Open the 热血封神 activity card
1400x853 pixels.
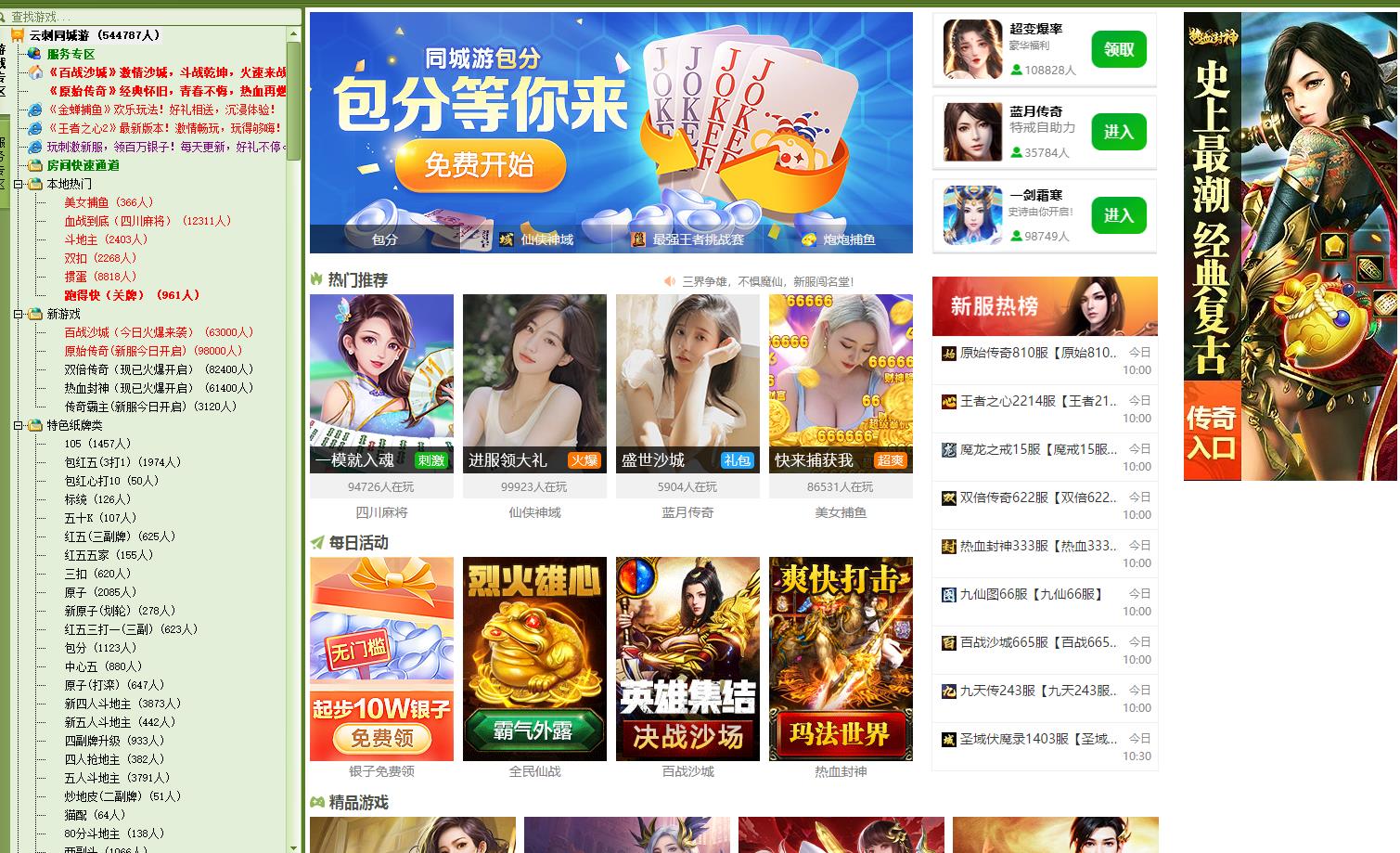(x=841, y=659)
